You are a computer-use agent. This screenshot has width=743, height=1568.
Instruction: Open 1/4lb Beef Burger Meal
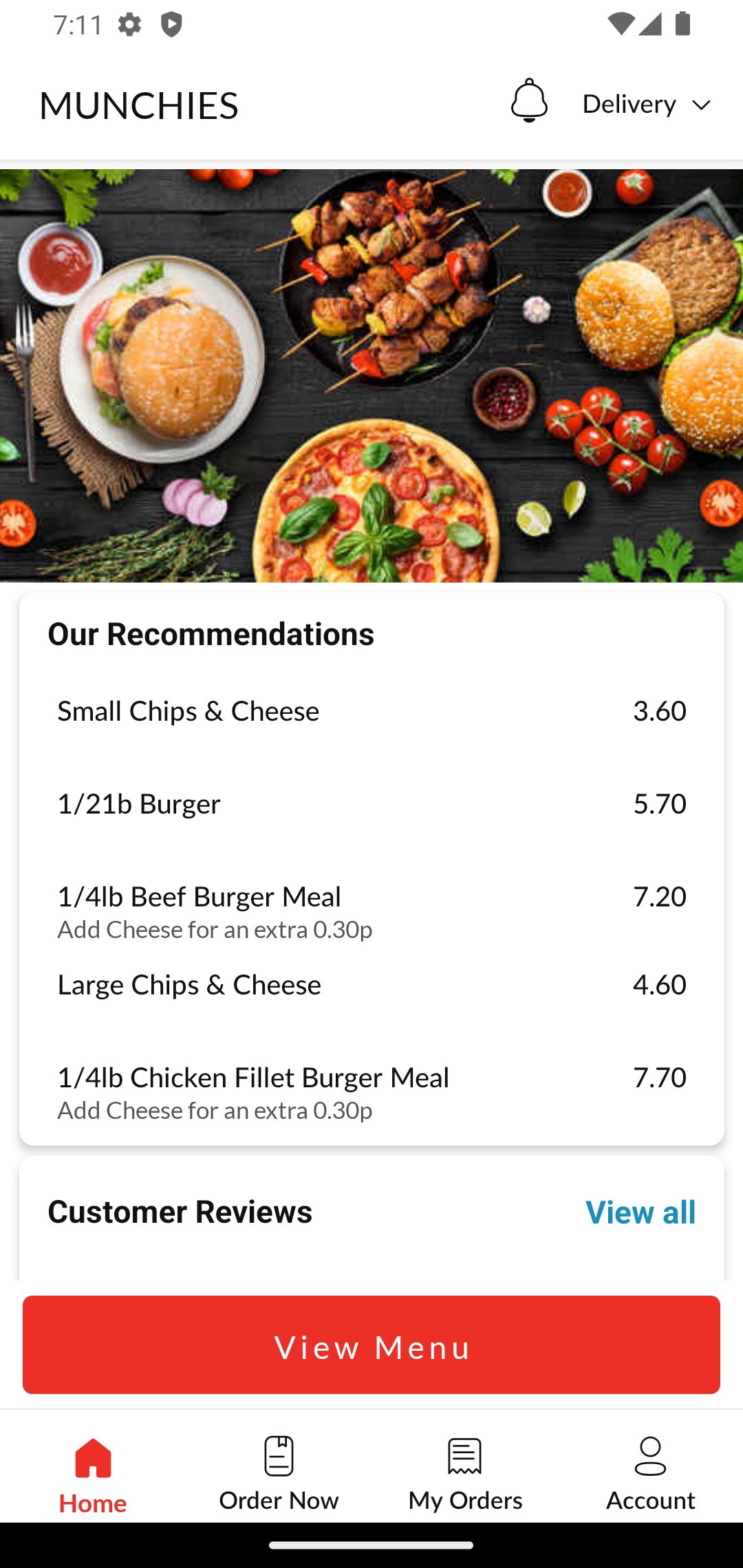pos(371,909)
